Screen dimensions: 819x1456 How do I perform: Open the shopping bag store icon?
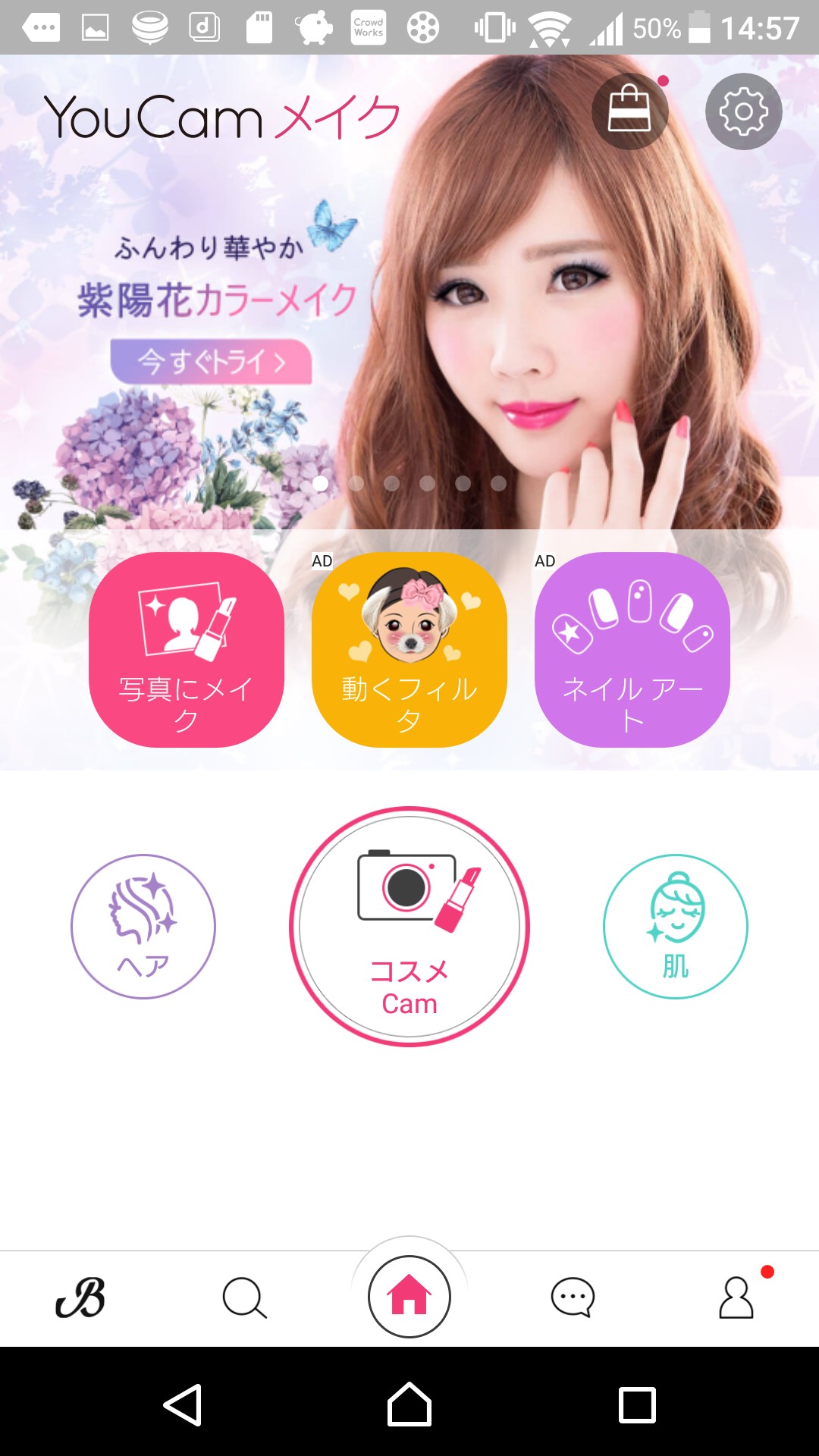pos(629,111)
